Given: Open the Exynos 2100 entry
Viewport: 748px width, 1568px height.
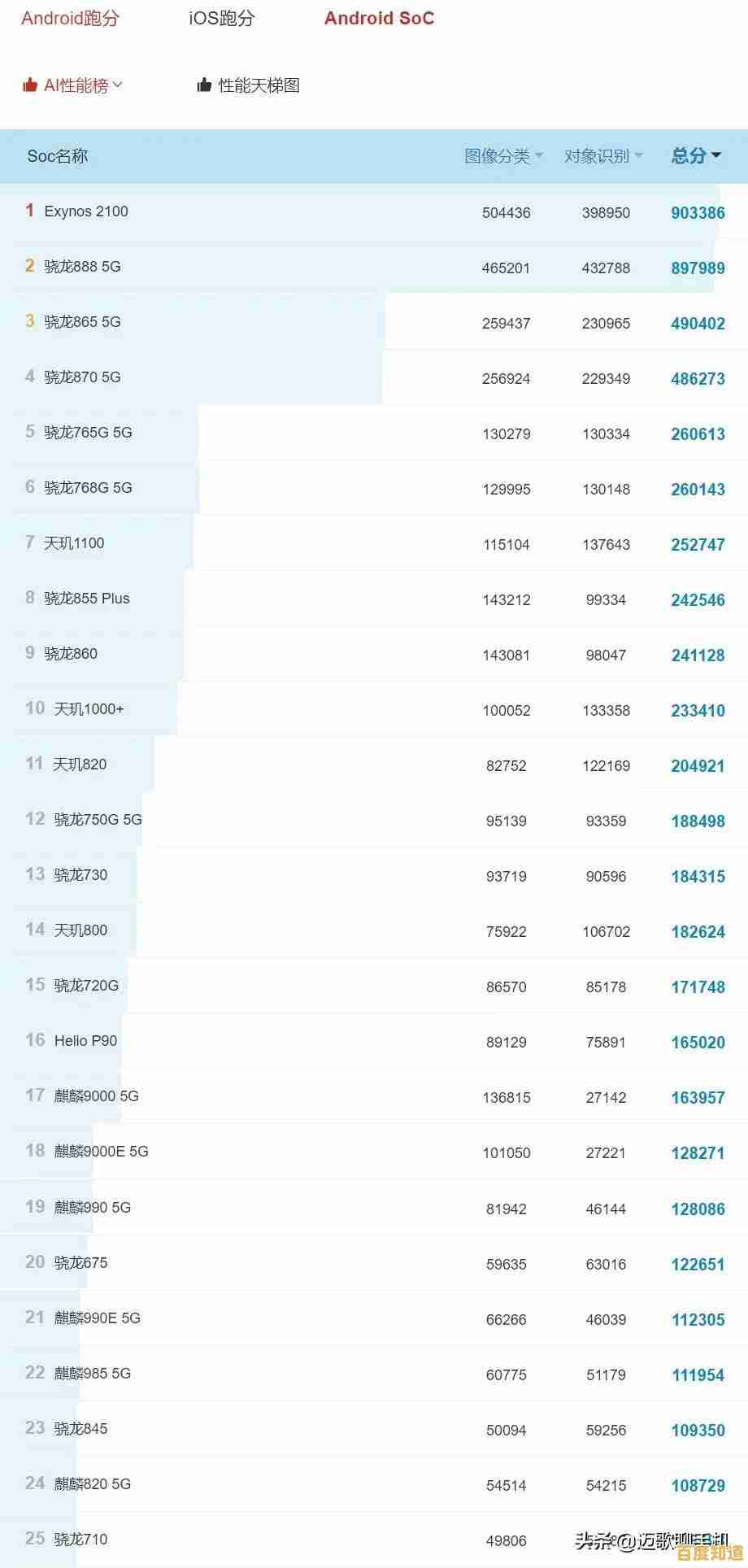Looking at the screenshot, I should point(87,211).
